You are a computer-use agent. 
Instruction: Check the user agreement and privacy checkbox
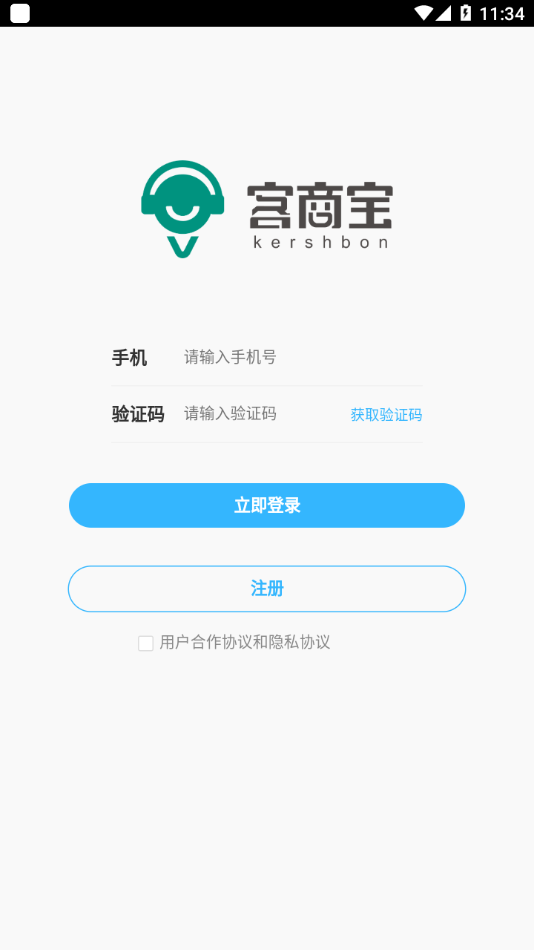click(x=145, y=643)
